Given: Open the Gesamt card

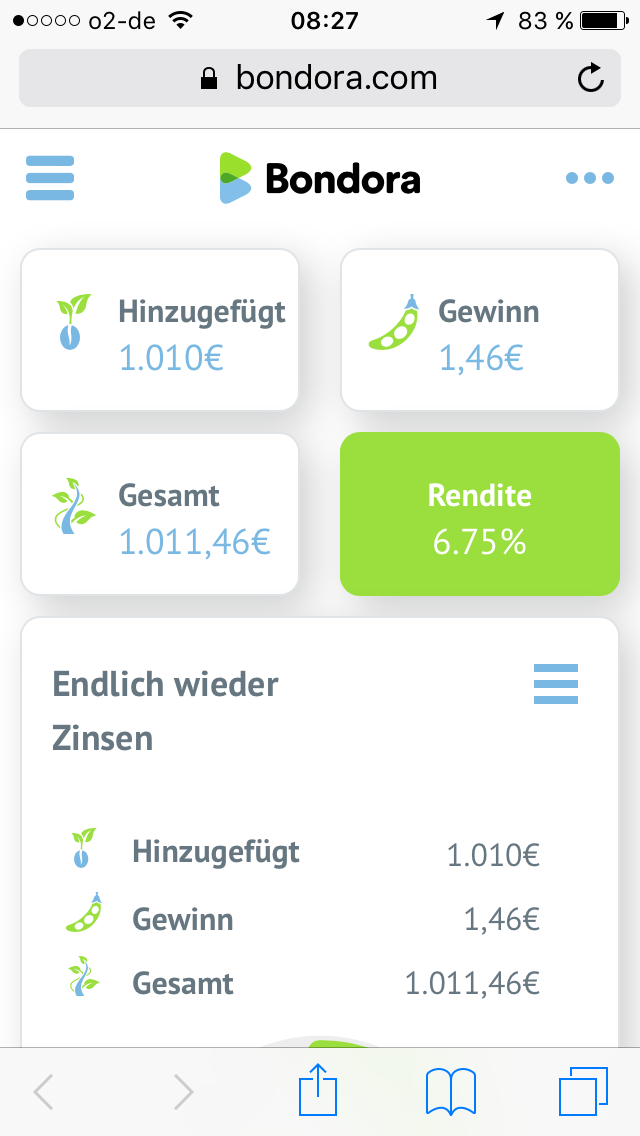Looking at the screenshot, I should click(x=160, y=514).
